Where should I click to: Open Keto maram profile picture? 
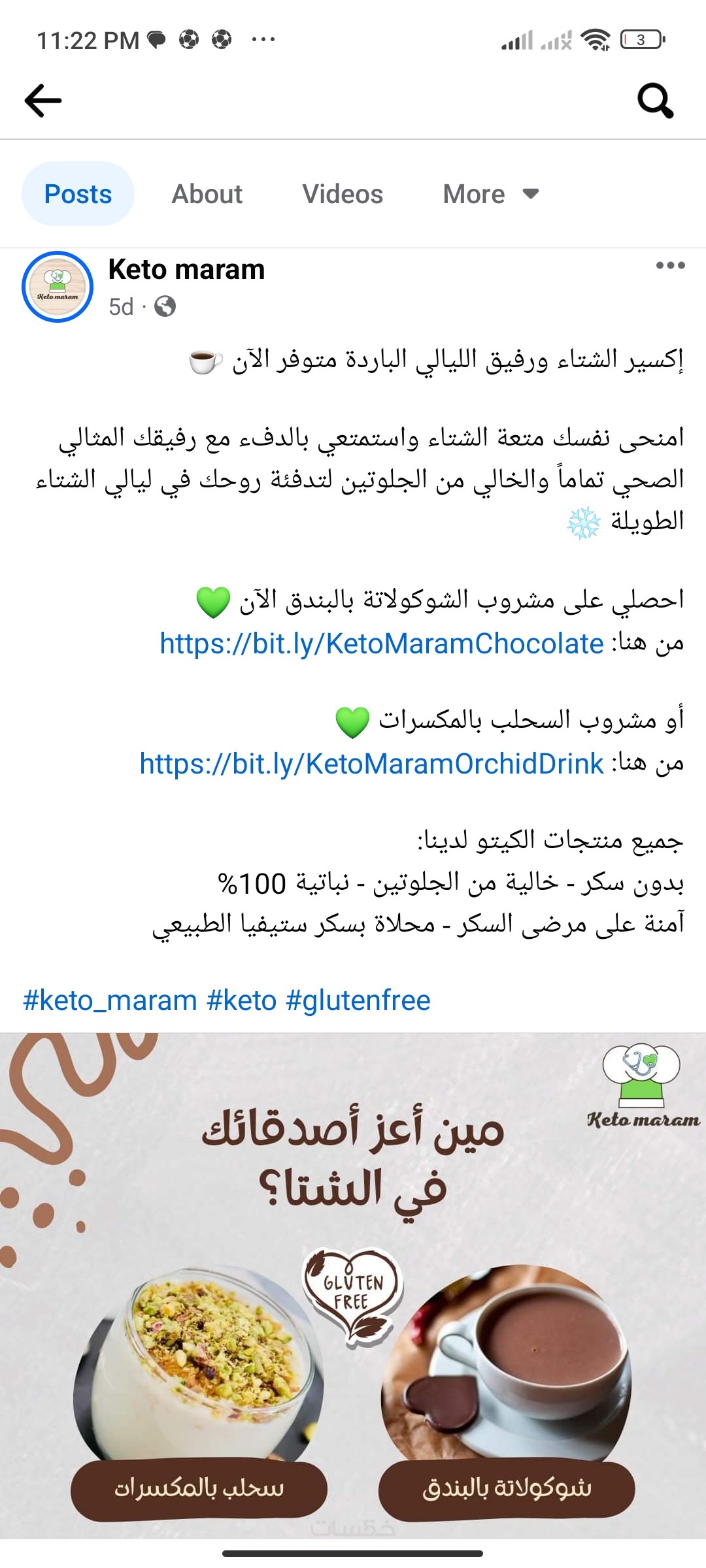[x=58, y=287]
